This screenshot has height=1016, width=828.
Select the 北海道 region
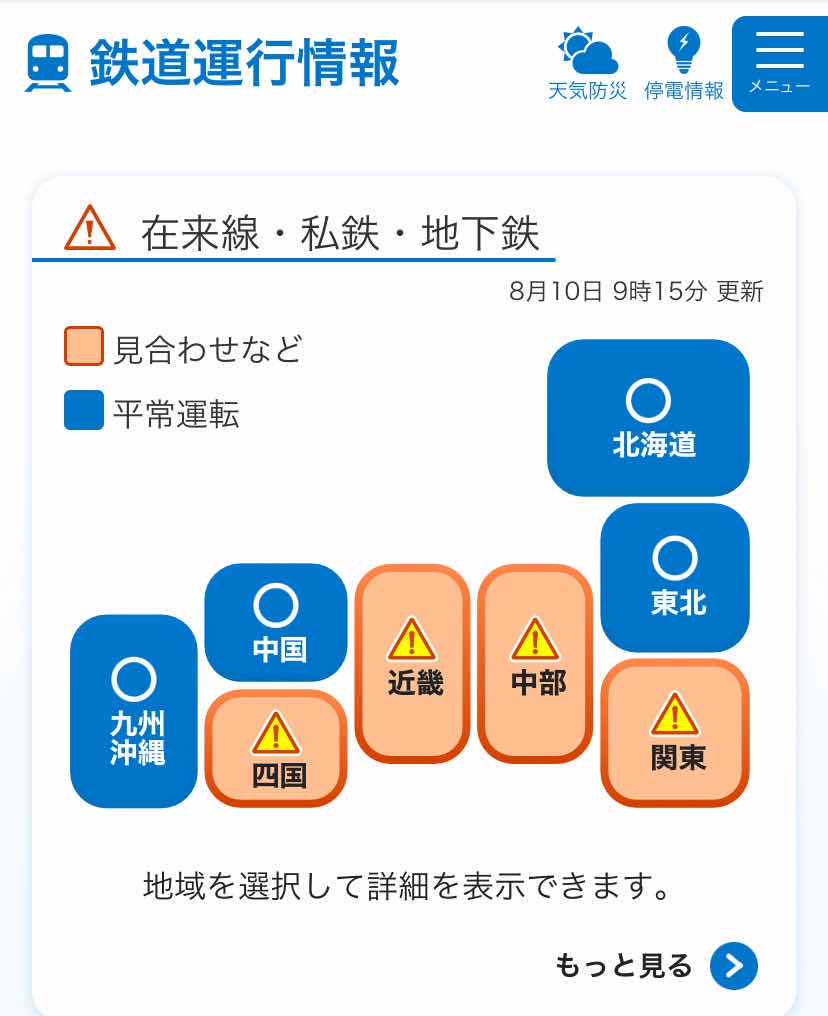[648, 418]
